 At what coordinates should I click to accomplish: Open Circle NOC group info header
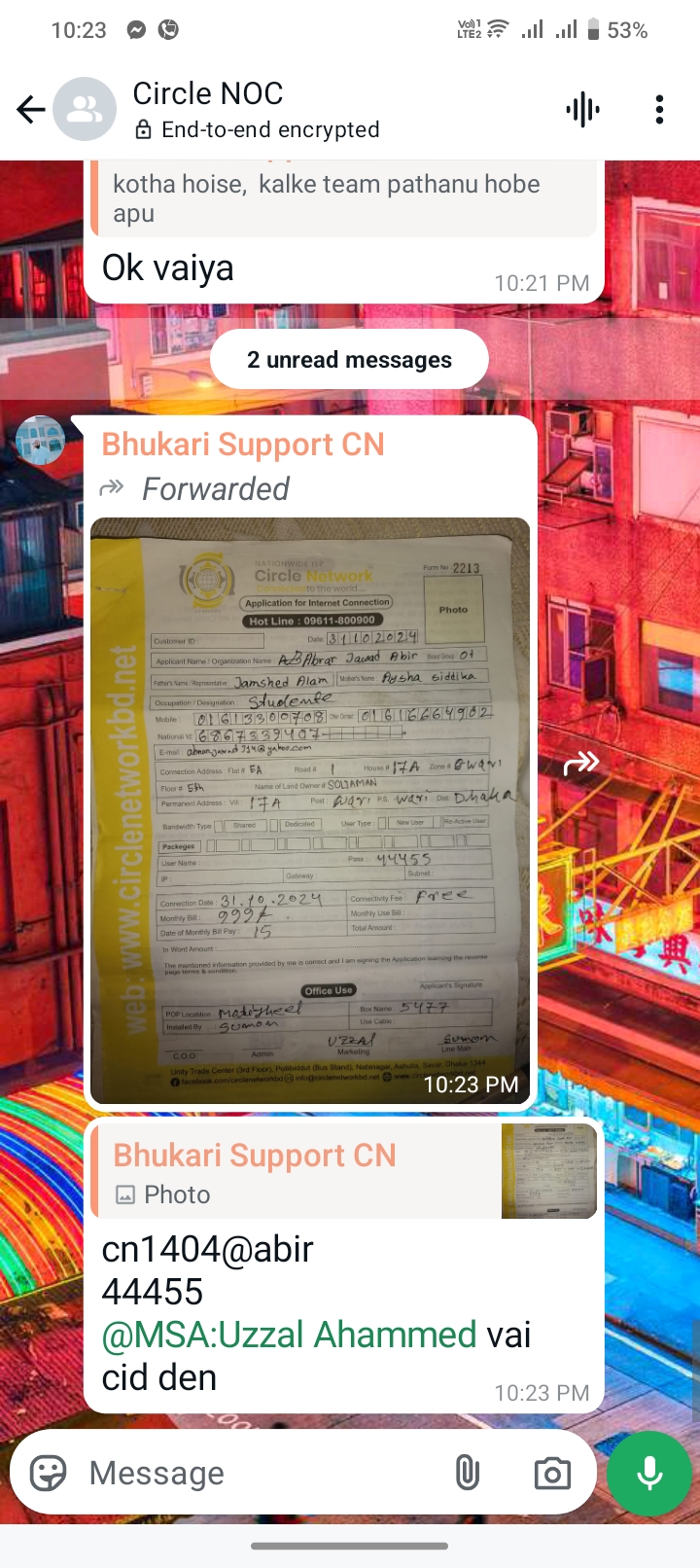coord(256,110)
